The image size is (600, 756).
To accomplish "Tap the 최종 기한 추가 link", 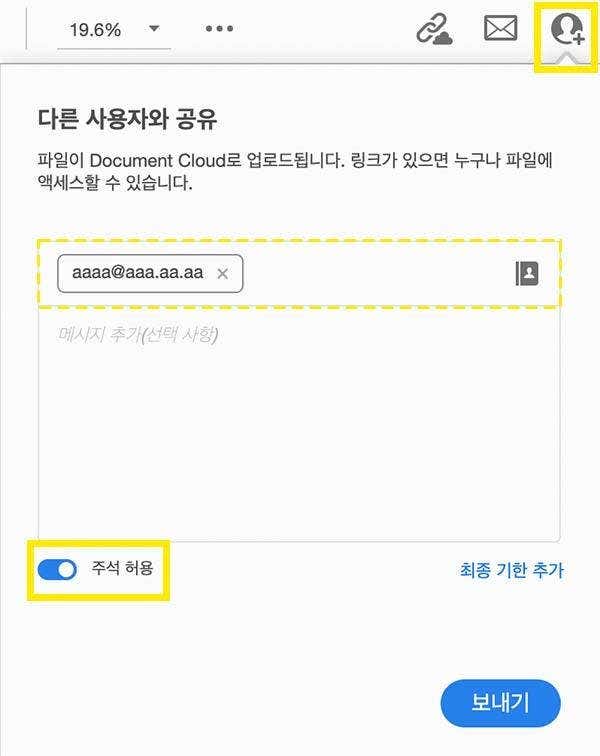I will point(511,570).
